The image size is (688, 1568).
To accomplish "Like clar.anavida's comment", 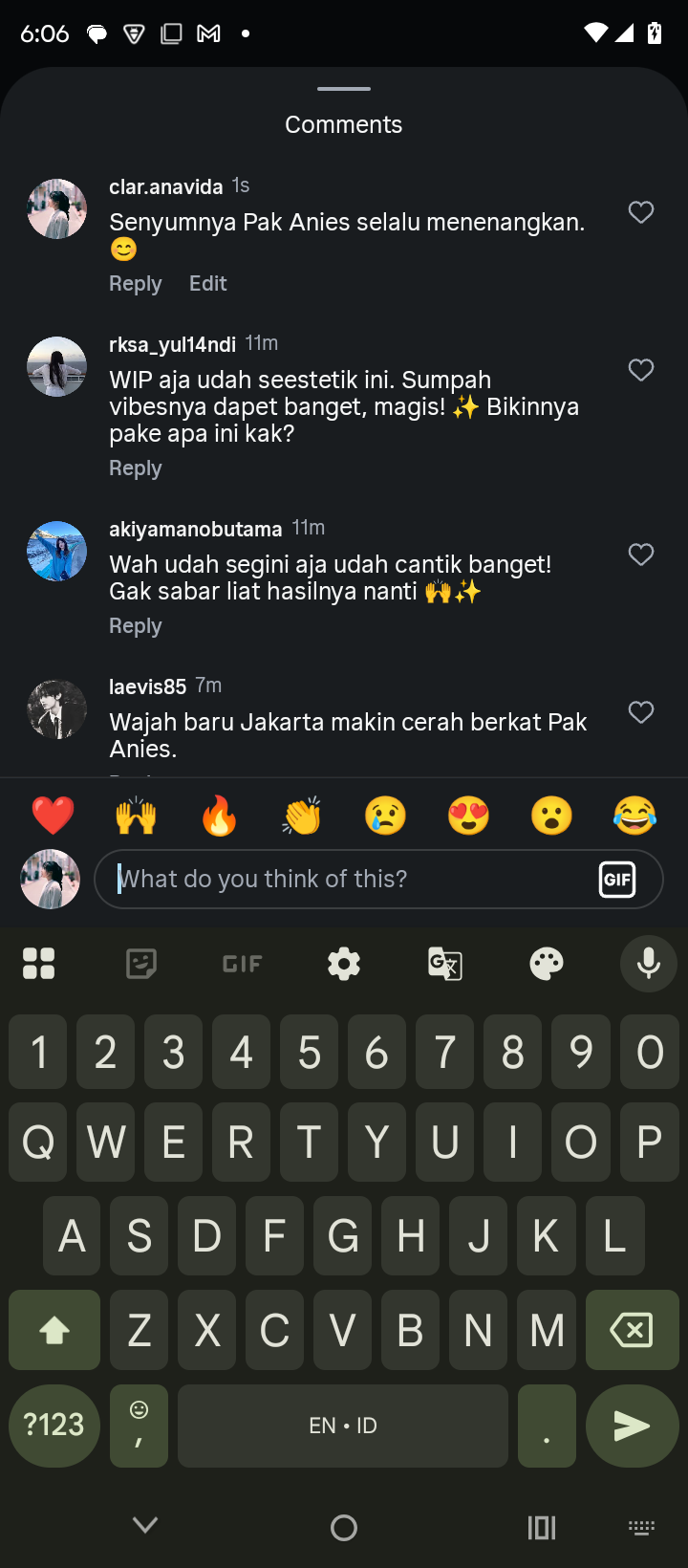I will 641,212.
